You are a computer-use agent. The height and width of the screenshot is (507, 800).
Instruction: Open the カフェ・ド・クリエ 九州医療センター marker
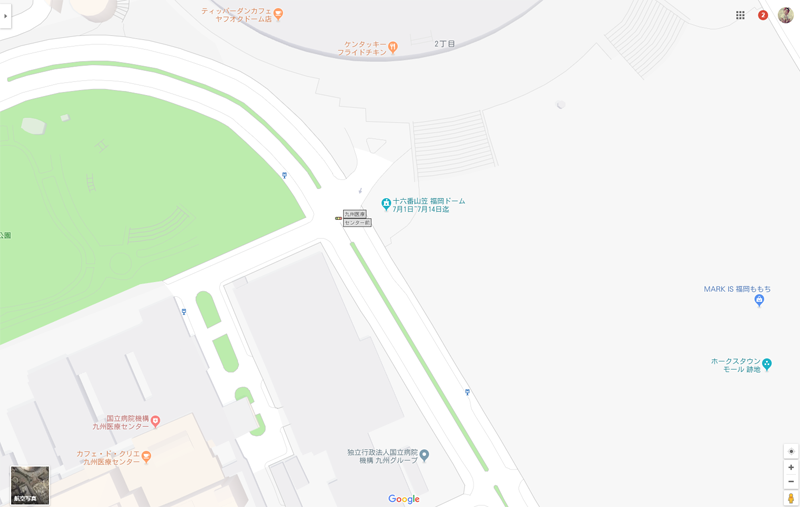[146, 457]
